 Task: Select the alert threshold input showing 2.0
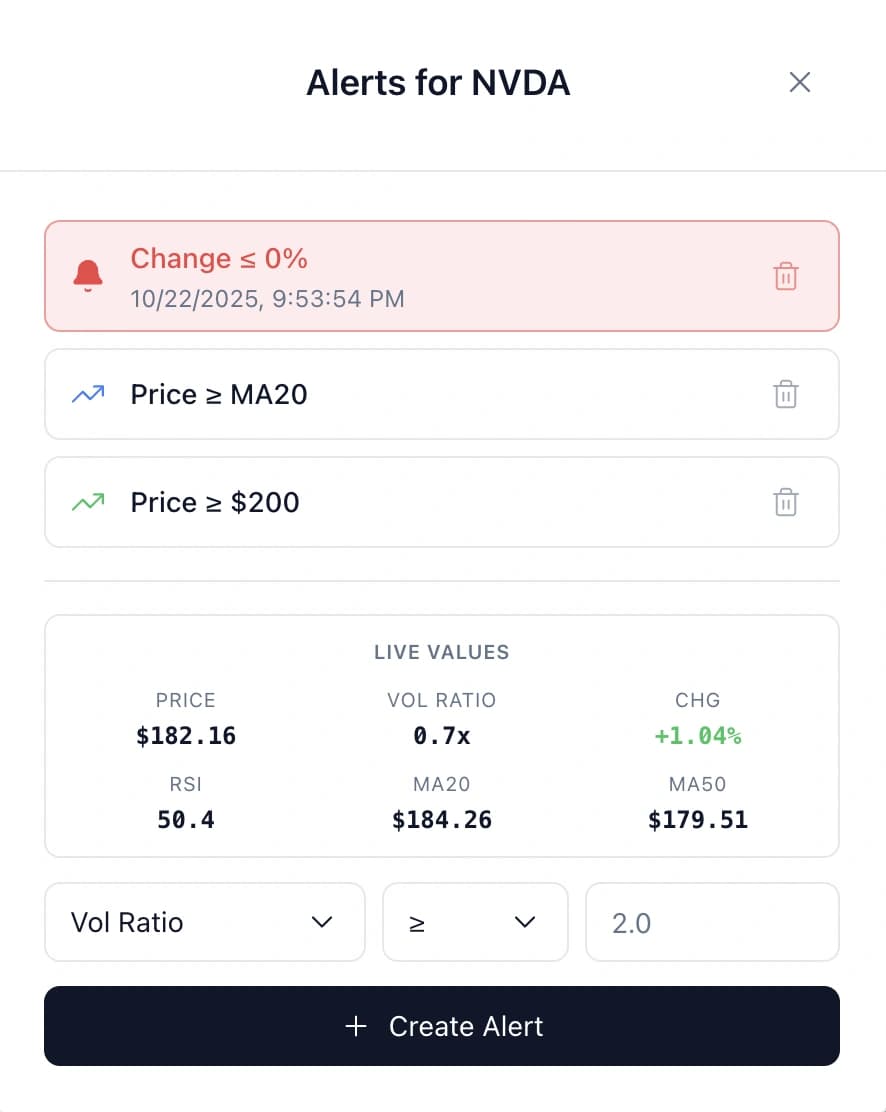(x=712, y=922)
